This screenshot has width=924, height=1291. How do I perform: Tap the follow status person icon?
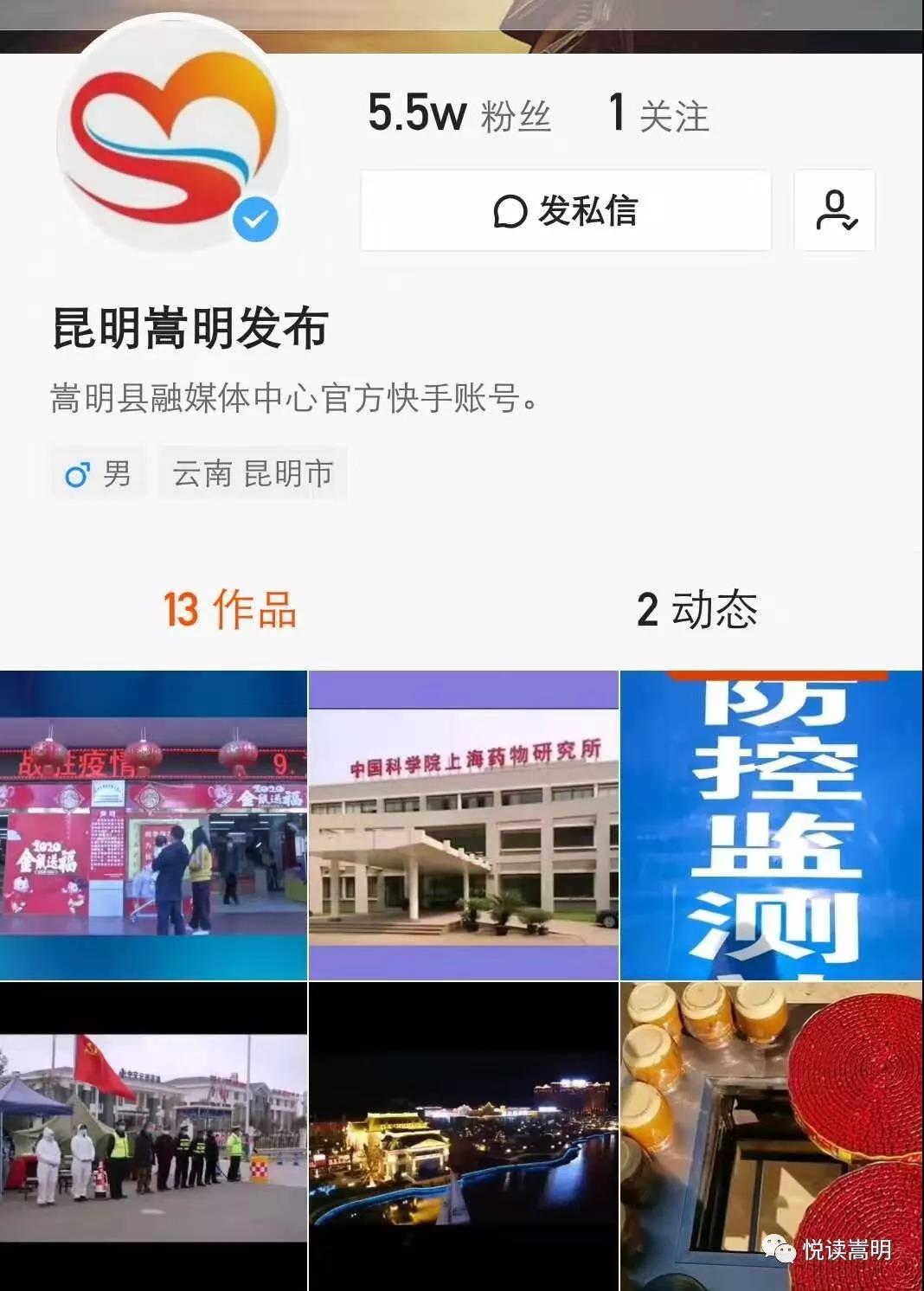pyautogui.click(x=835, y=211)
